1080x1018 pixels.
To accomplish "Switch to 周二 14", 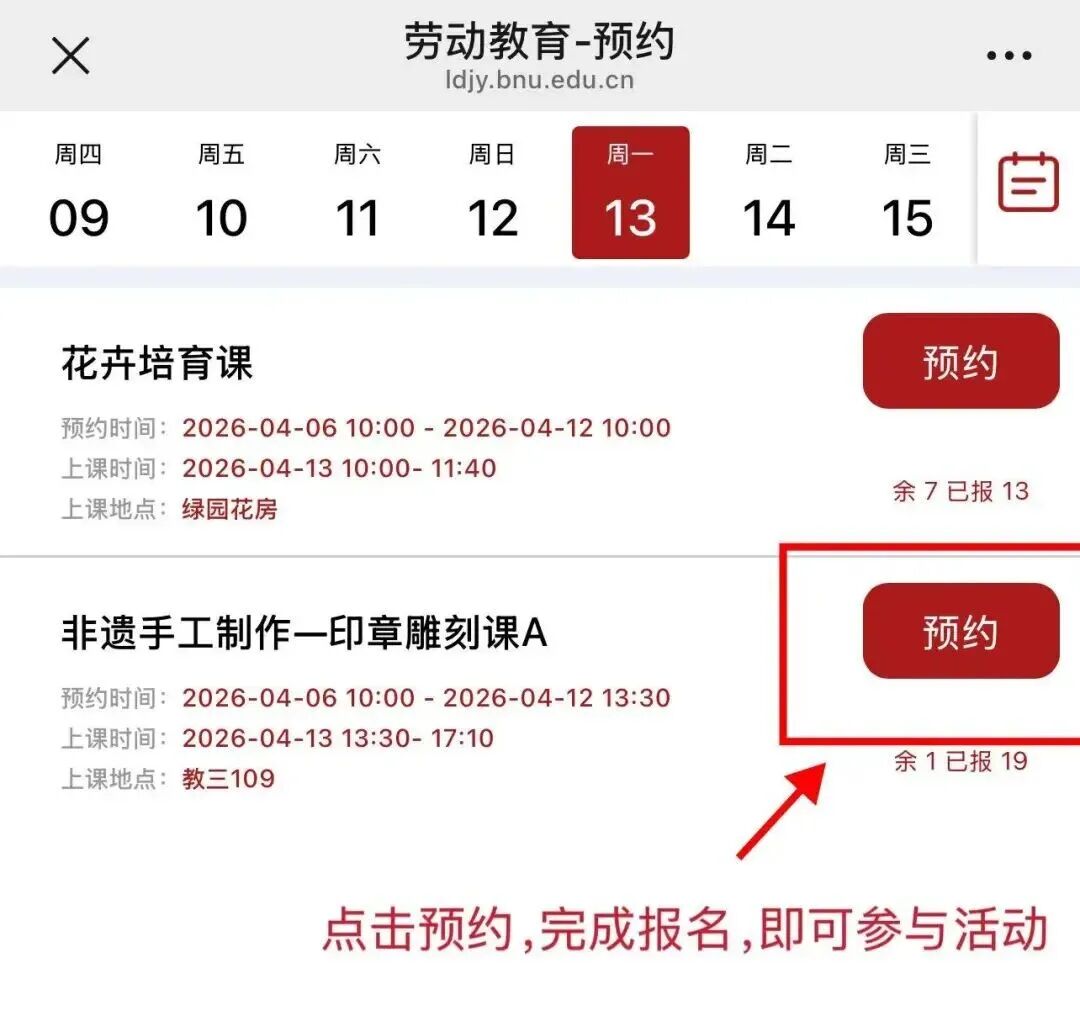I will coord(768,193).
